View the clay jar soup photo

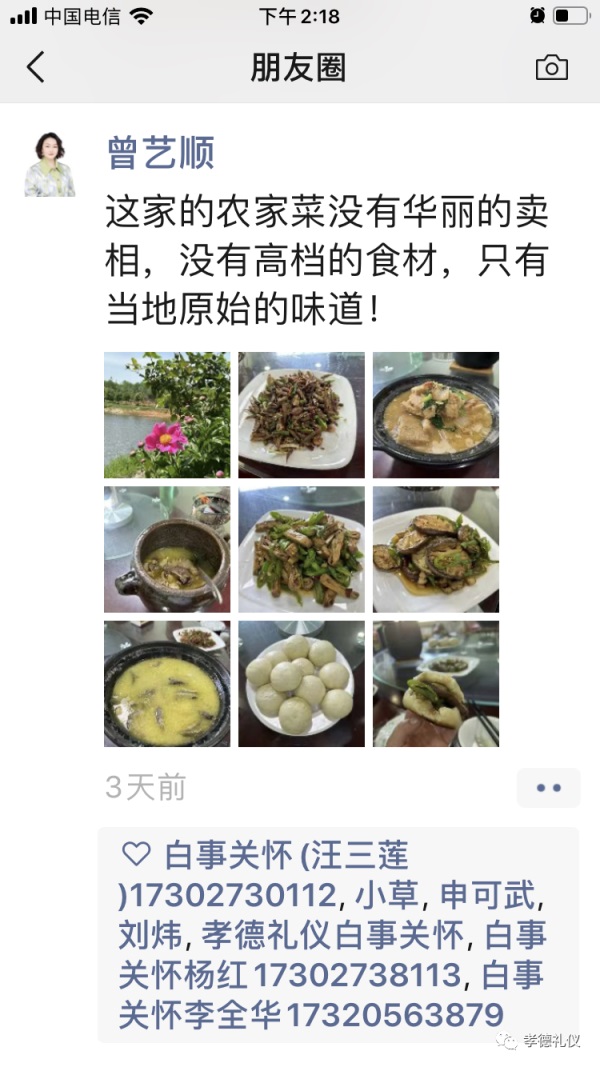(167, 549)
